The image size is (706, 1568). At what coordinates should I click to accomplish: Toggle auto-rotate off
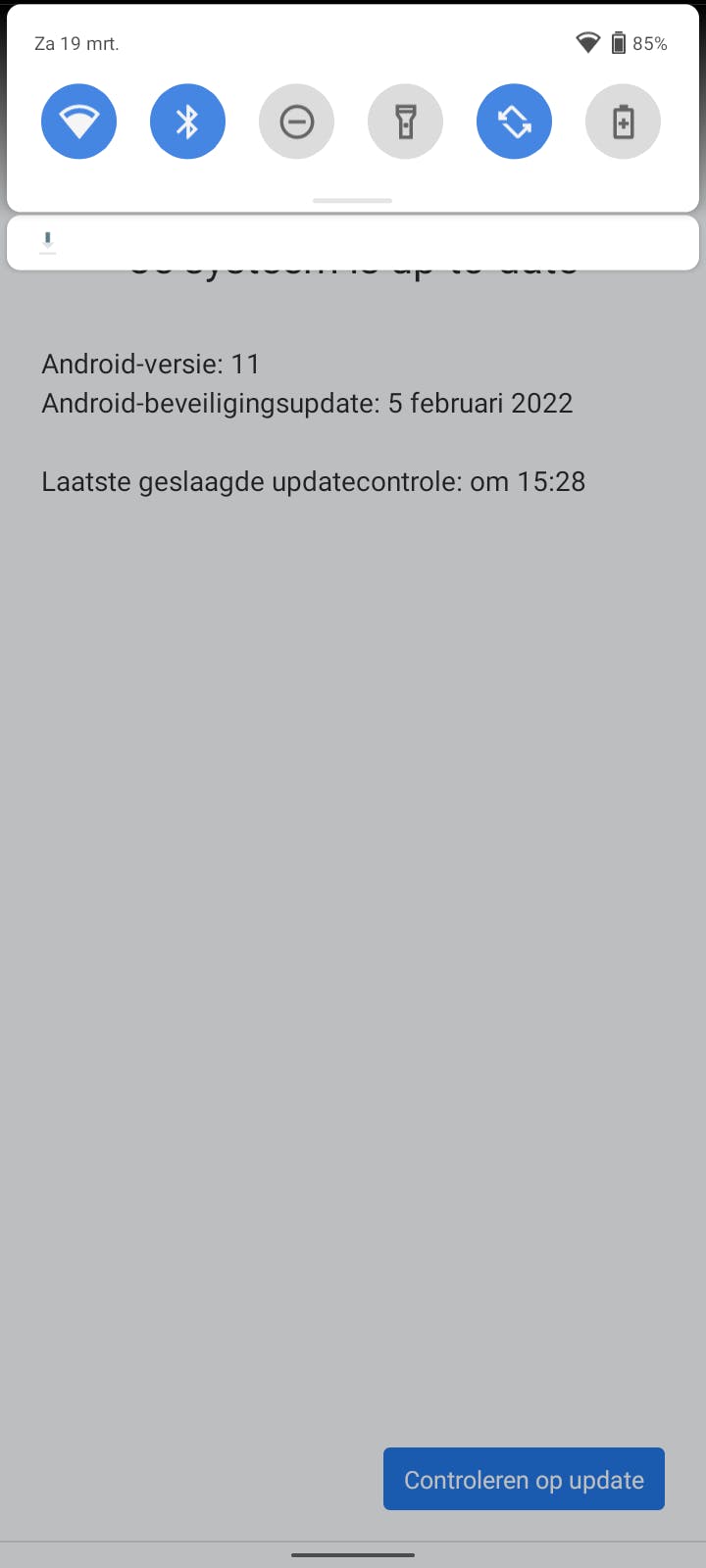(x=514, y=122)
